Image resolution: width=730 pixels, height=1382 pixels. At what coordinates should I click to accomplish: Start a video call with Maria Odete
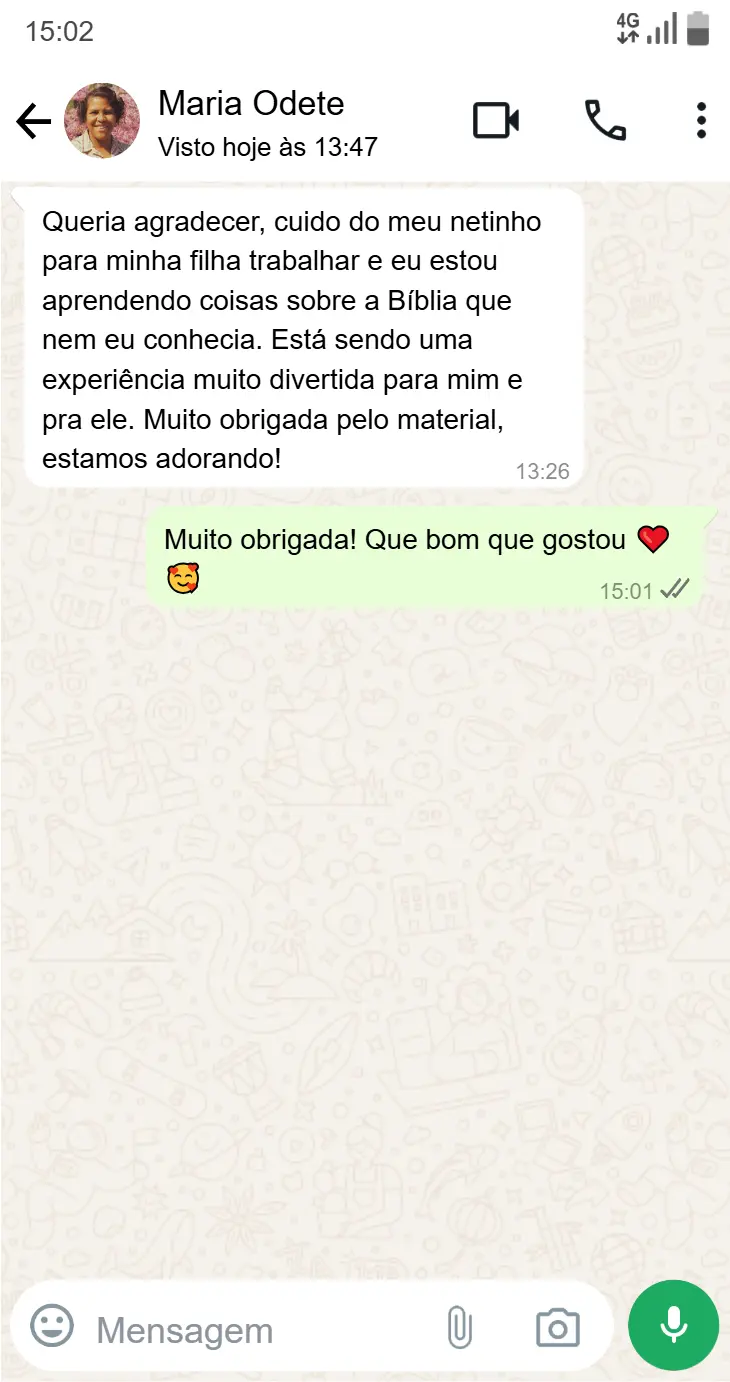496,121
